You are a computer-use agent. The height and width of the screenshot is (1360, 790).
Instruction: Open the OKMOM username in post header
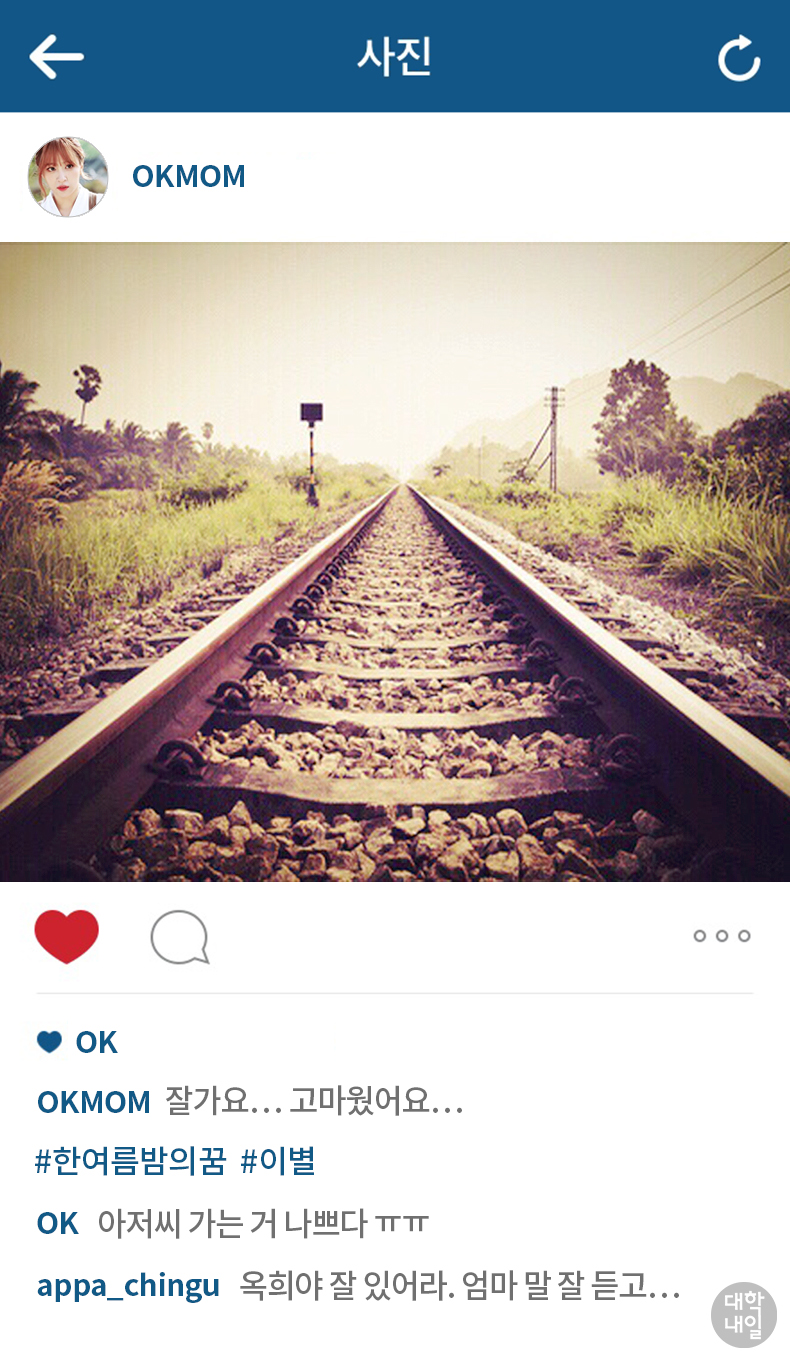tap(189, 176)
